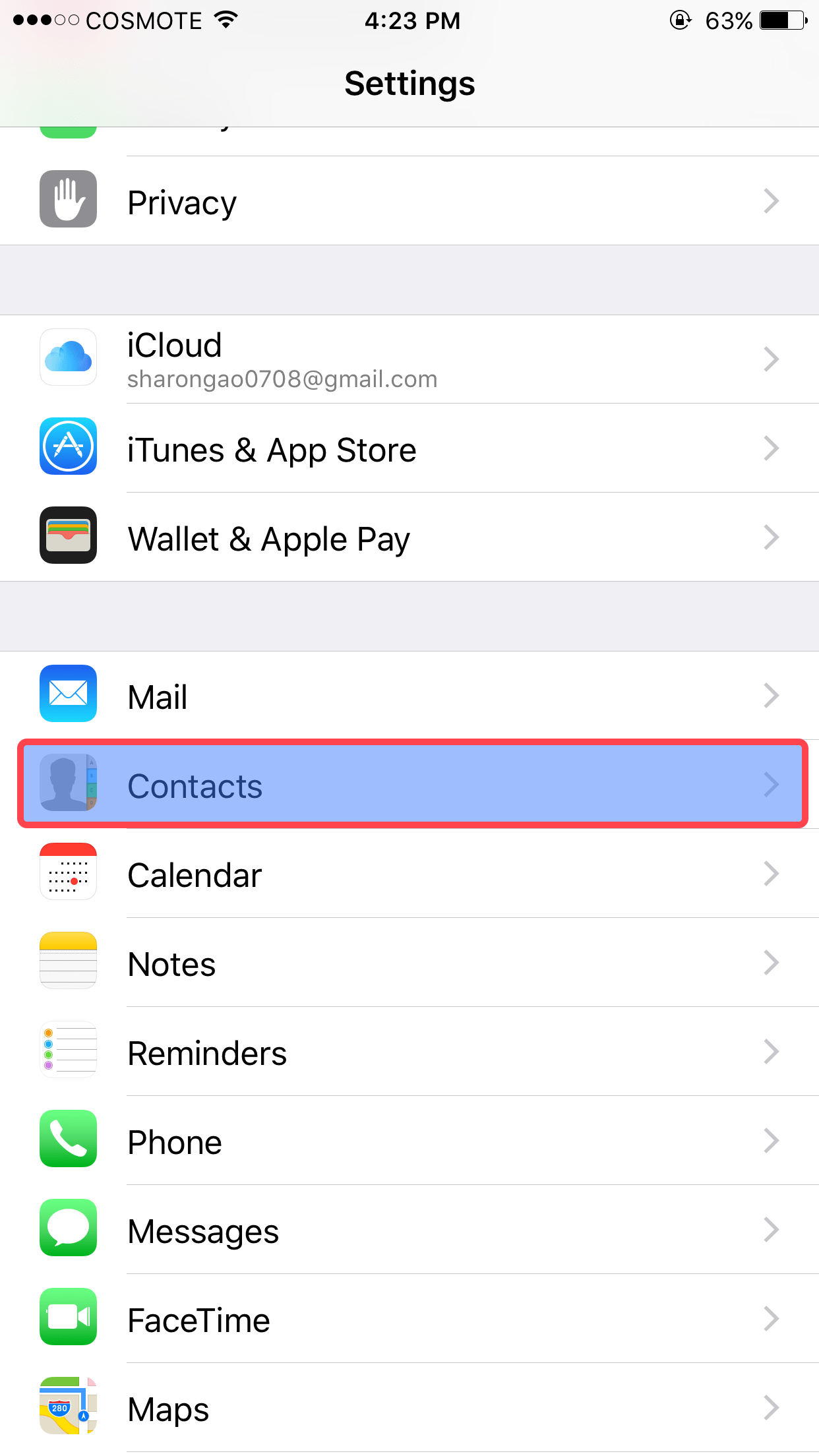The height and width of the screenshot is (1456, 819).
Task: Open Maps settings
Action: [409, 1409]
